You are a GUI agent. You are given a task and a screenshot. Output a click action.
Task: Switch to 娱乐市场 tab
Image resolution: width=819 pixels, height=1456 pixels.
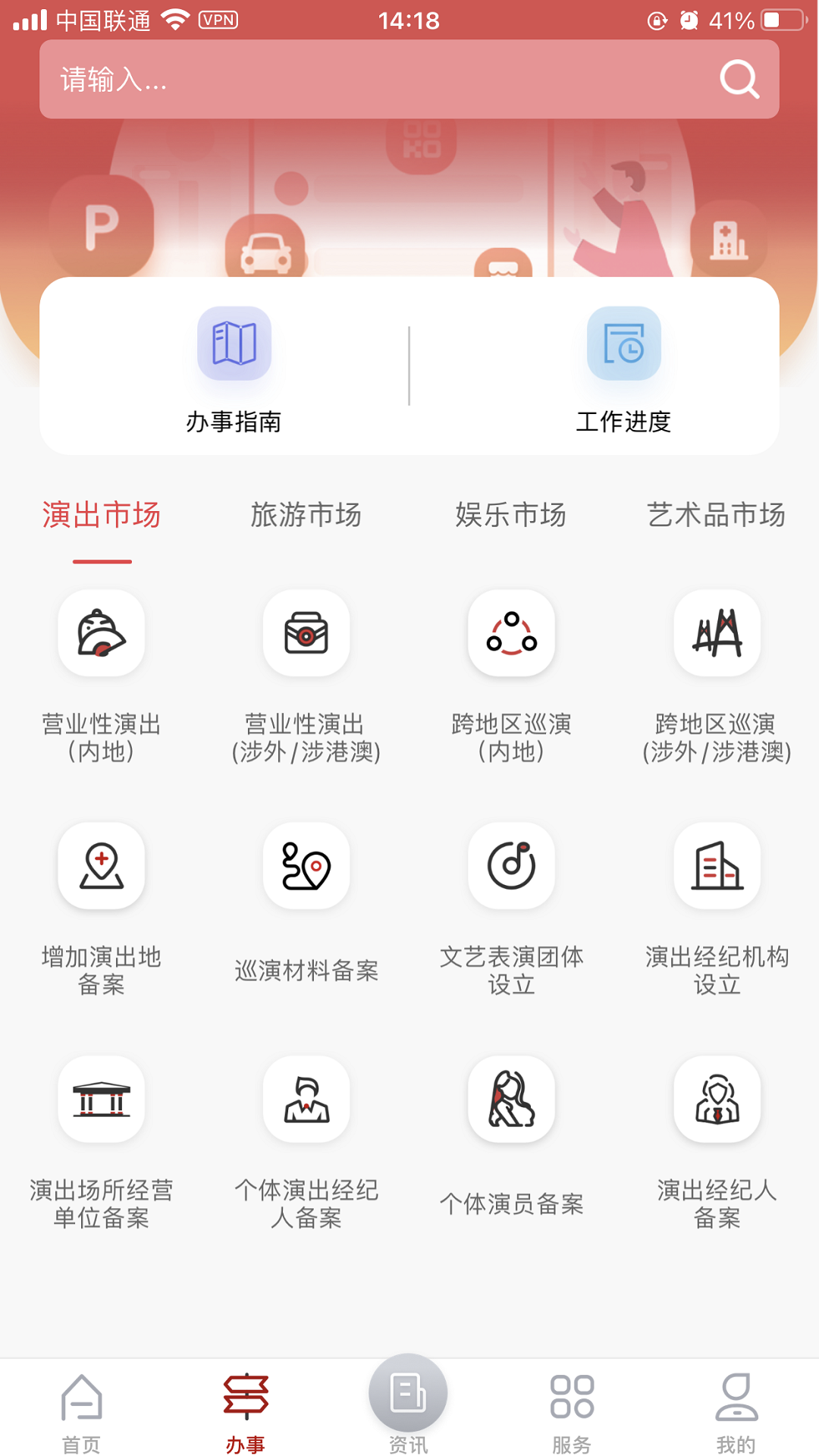click(x=510, y=515)
